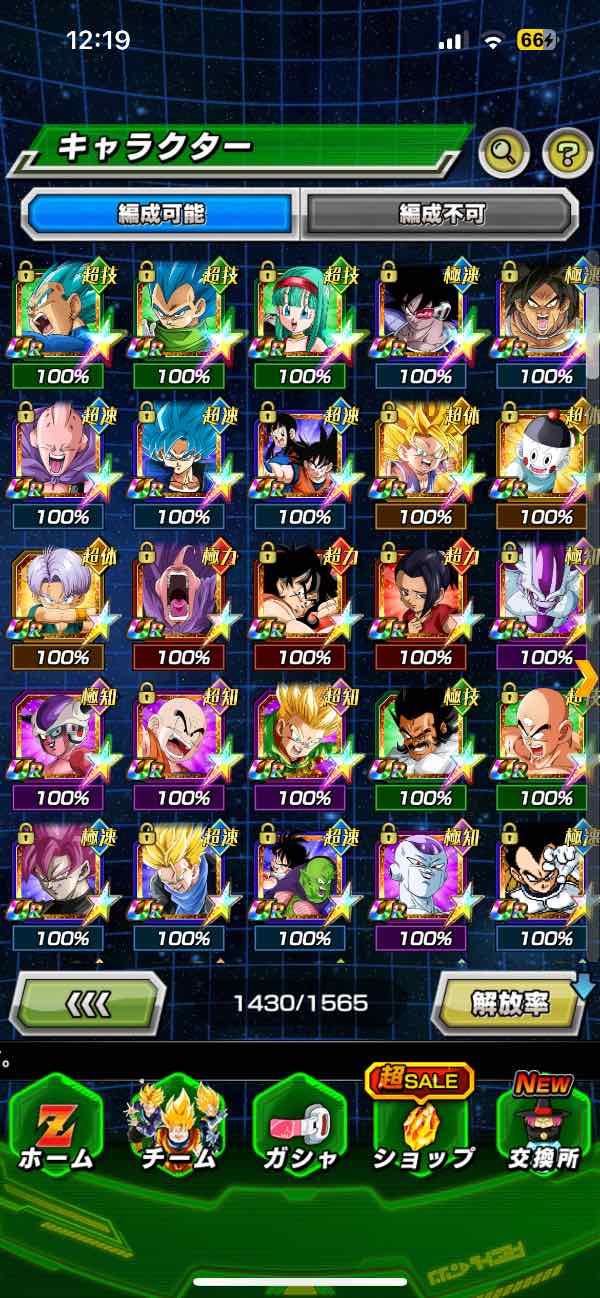Open the magnifying glass search icon

coord(503,153)
